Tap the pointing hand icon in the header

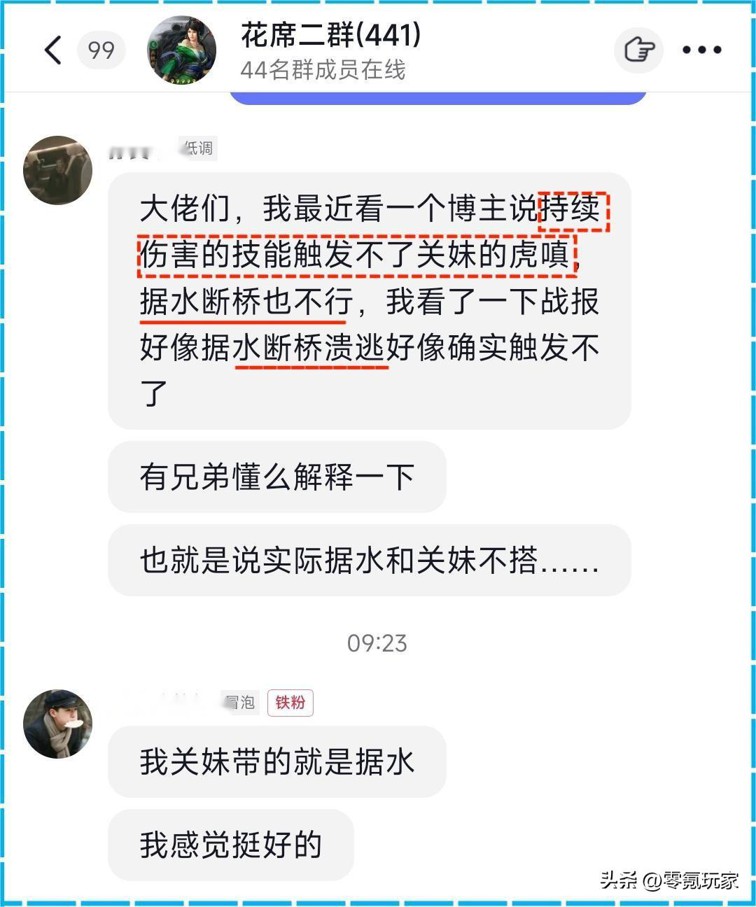tap(638, 49)
